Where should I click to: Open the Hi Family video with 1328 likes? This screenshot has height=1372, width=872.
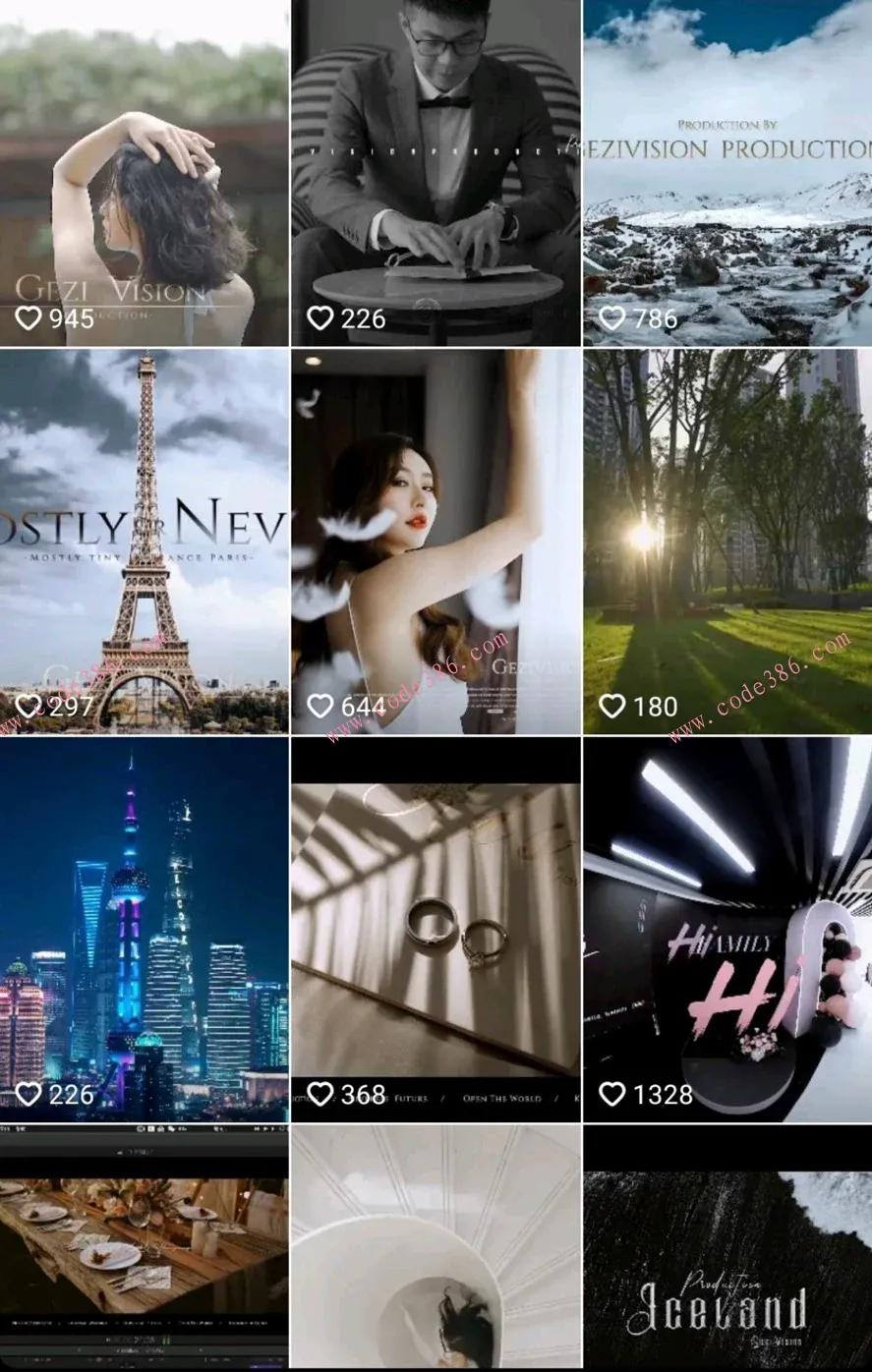pos(727,929)
